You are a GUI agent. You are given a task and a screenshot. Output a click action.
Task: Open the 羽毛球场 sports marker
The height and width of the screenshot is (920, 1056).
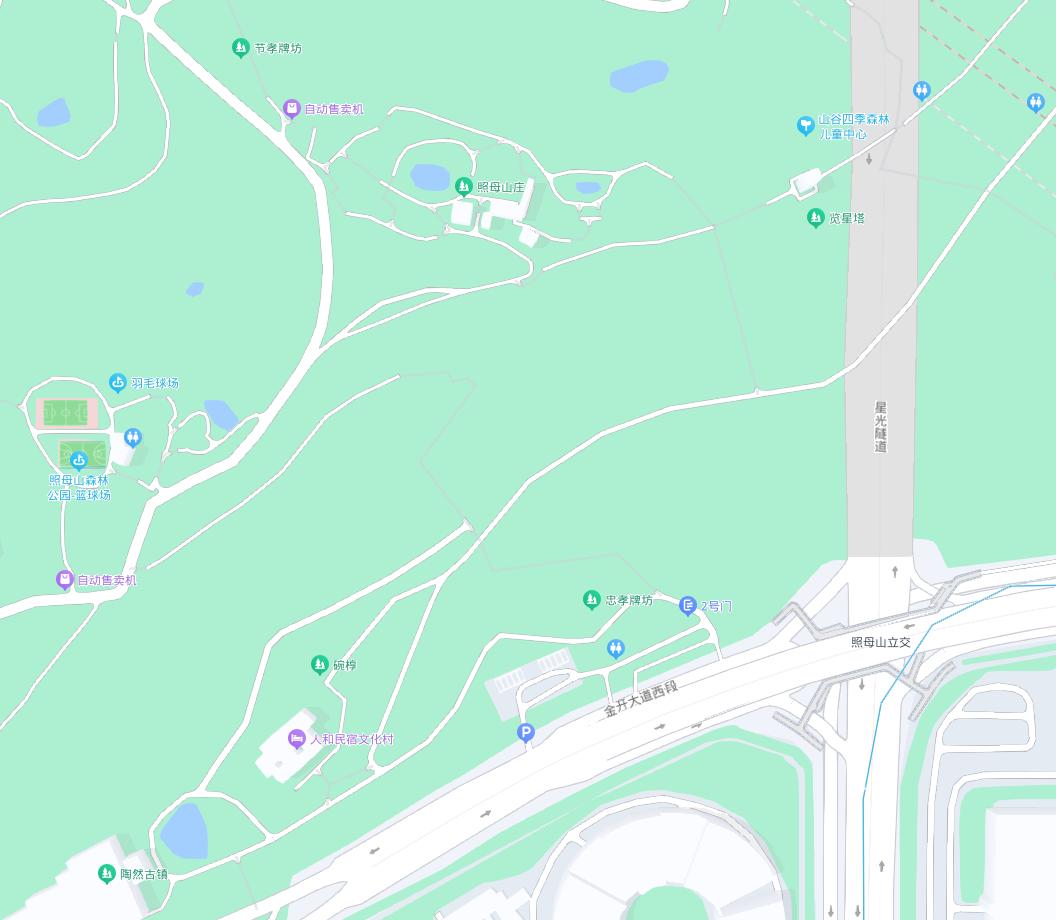118,383
